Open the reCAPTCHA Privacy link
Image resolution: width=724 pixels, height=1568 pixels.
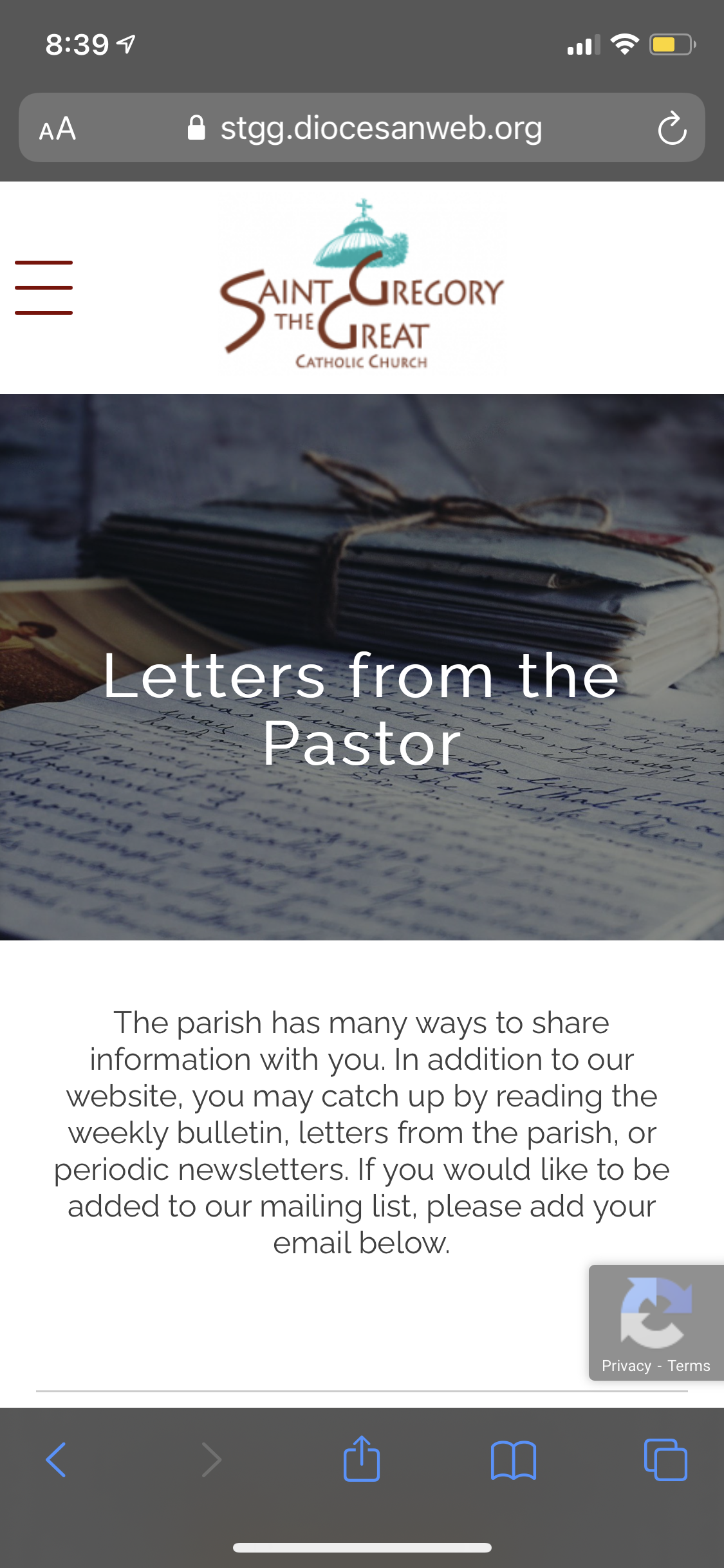tap(626, 1366)
